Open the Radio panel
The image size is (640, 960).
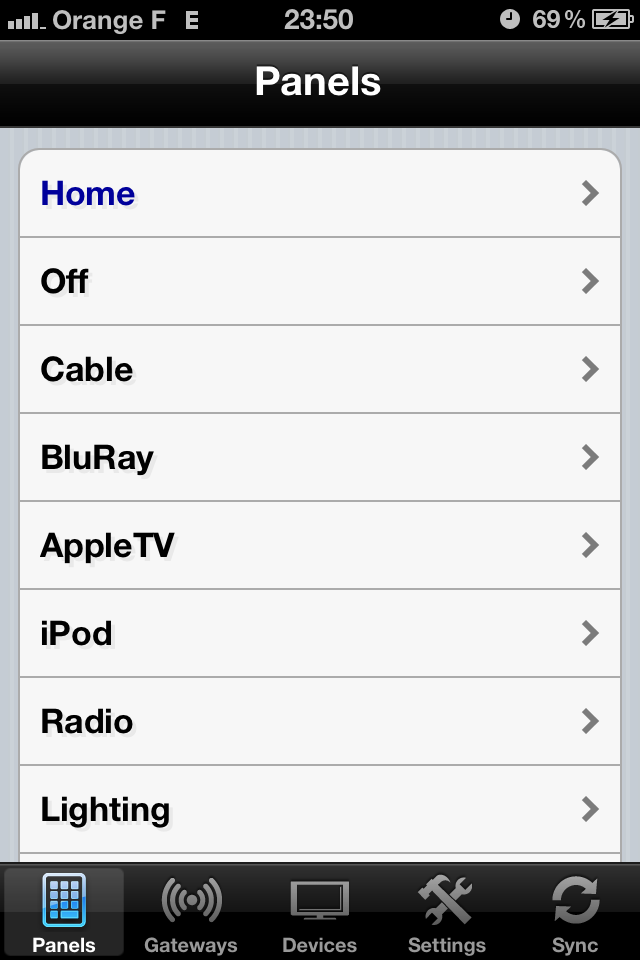tap(320, 721)
